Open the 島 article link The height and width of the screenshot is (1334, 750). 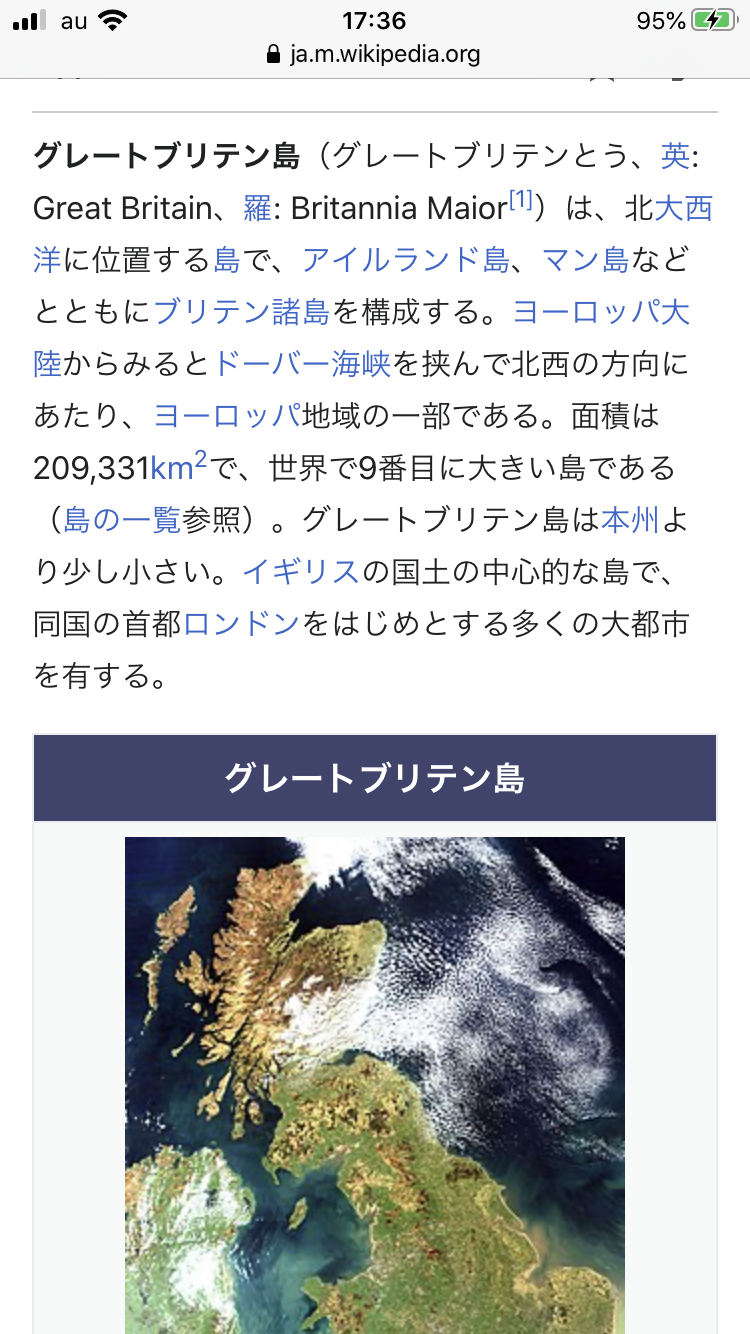coord(227,260)
